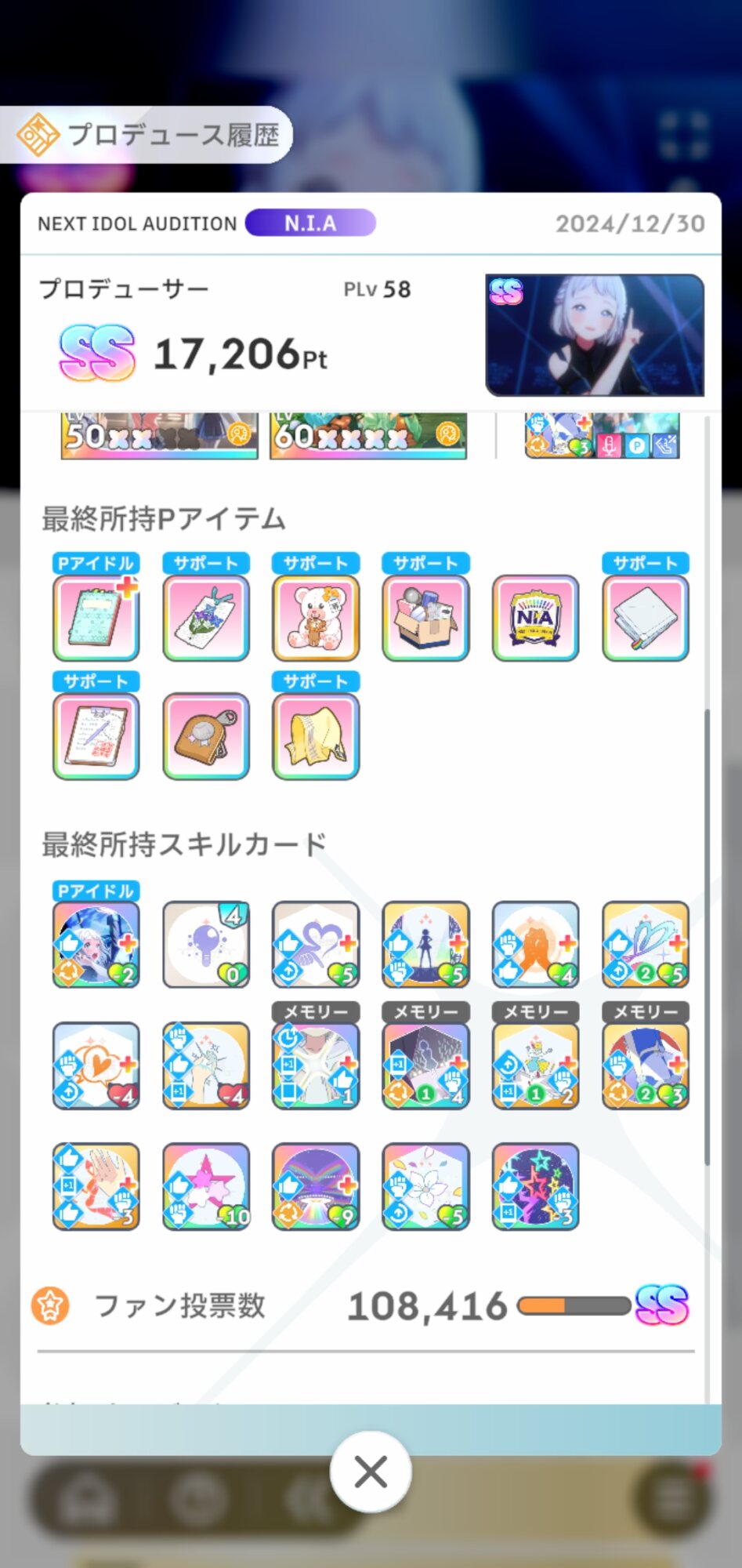The height and width of the screenshot is (1568, 742).
Task: Close the produce history dialog
Action: tap(371, 1472)
